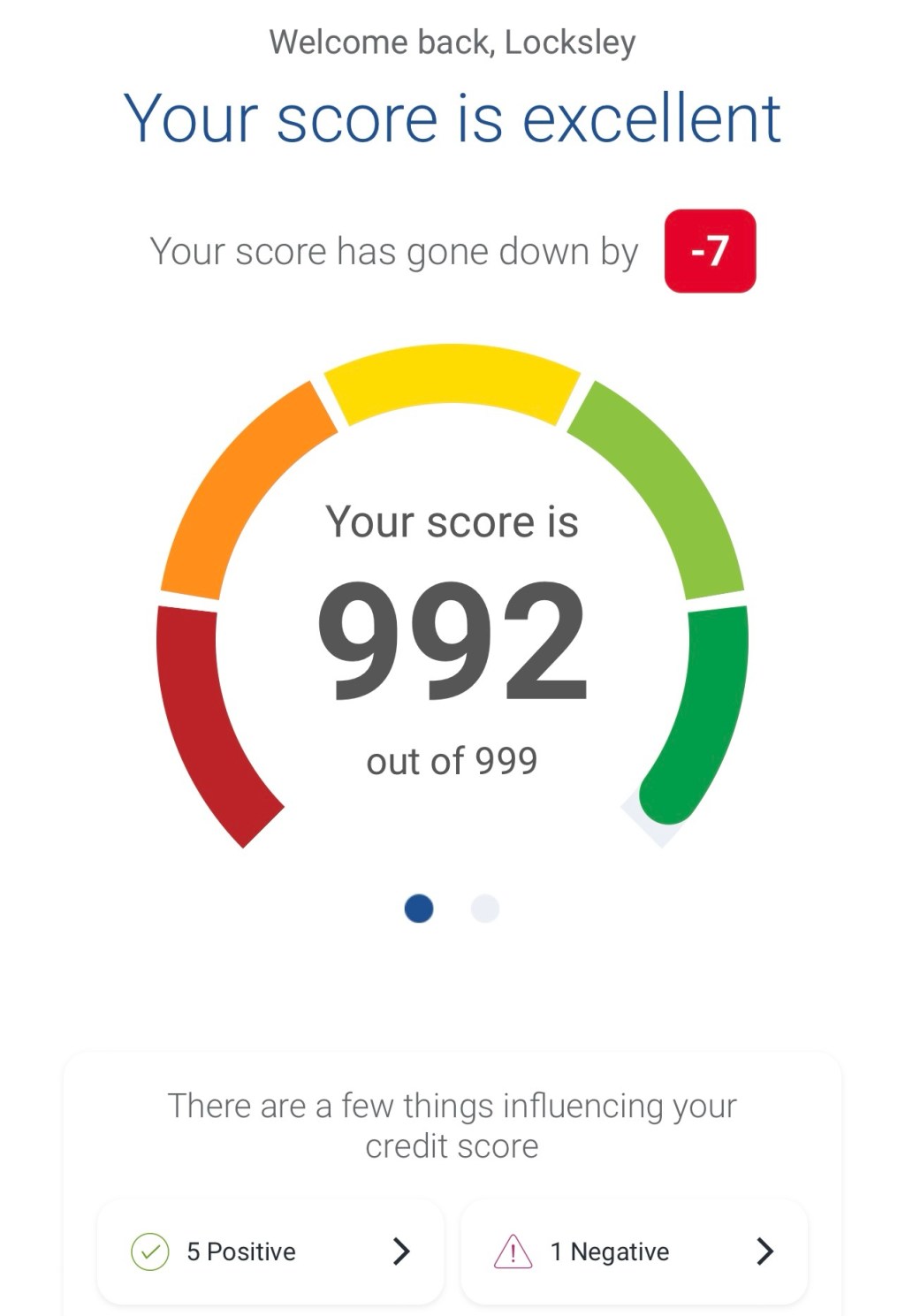The image size is (905, 1316).
Task: Open the 5 Positive factors card
Action: pyautogui.click(x=270, y=1251)
